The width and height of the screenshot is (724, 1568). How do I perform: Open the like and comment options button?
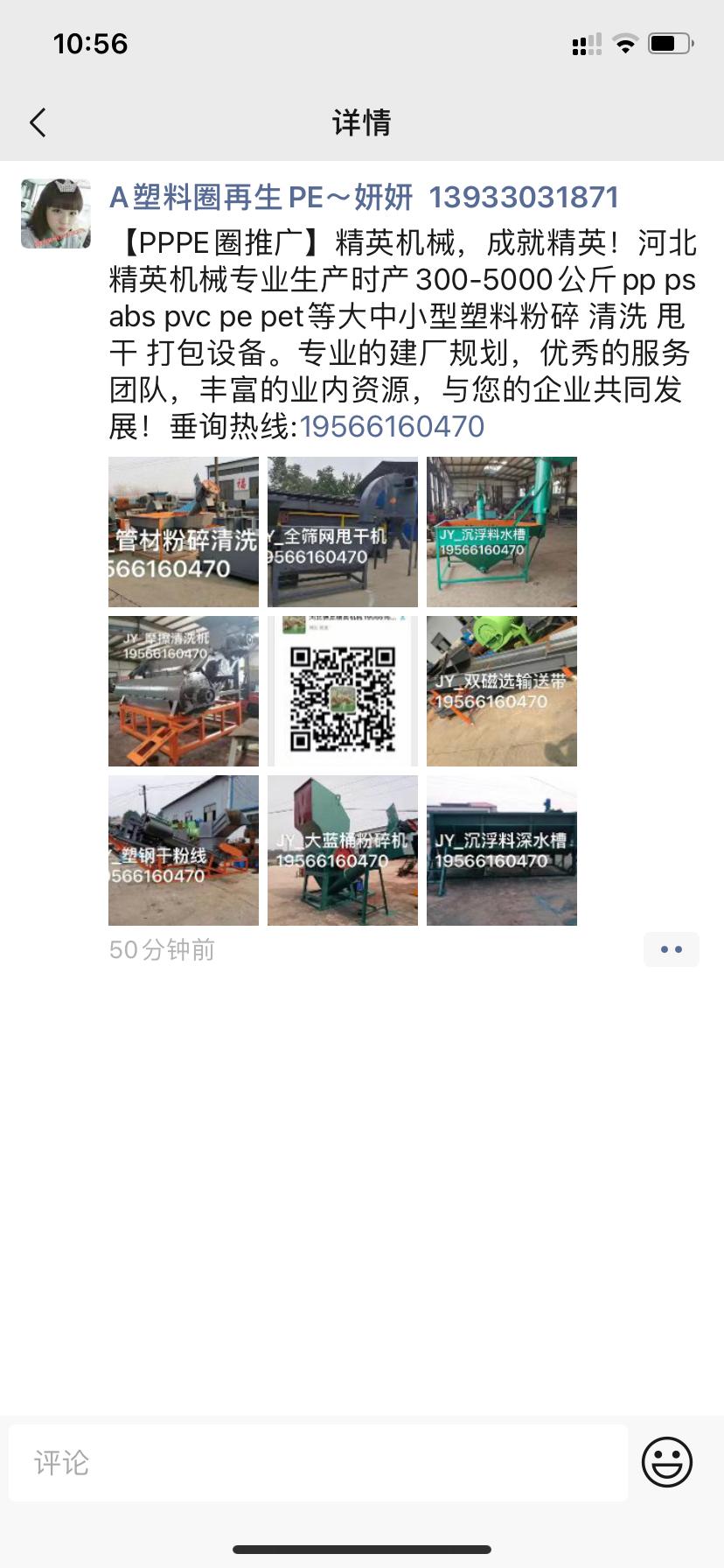point(671,949)
